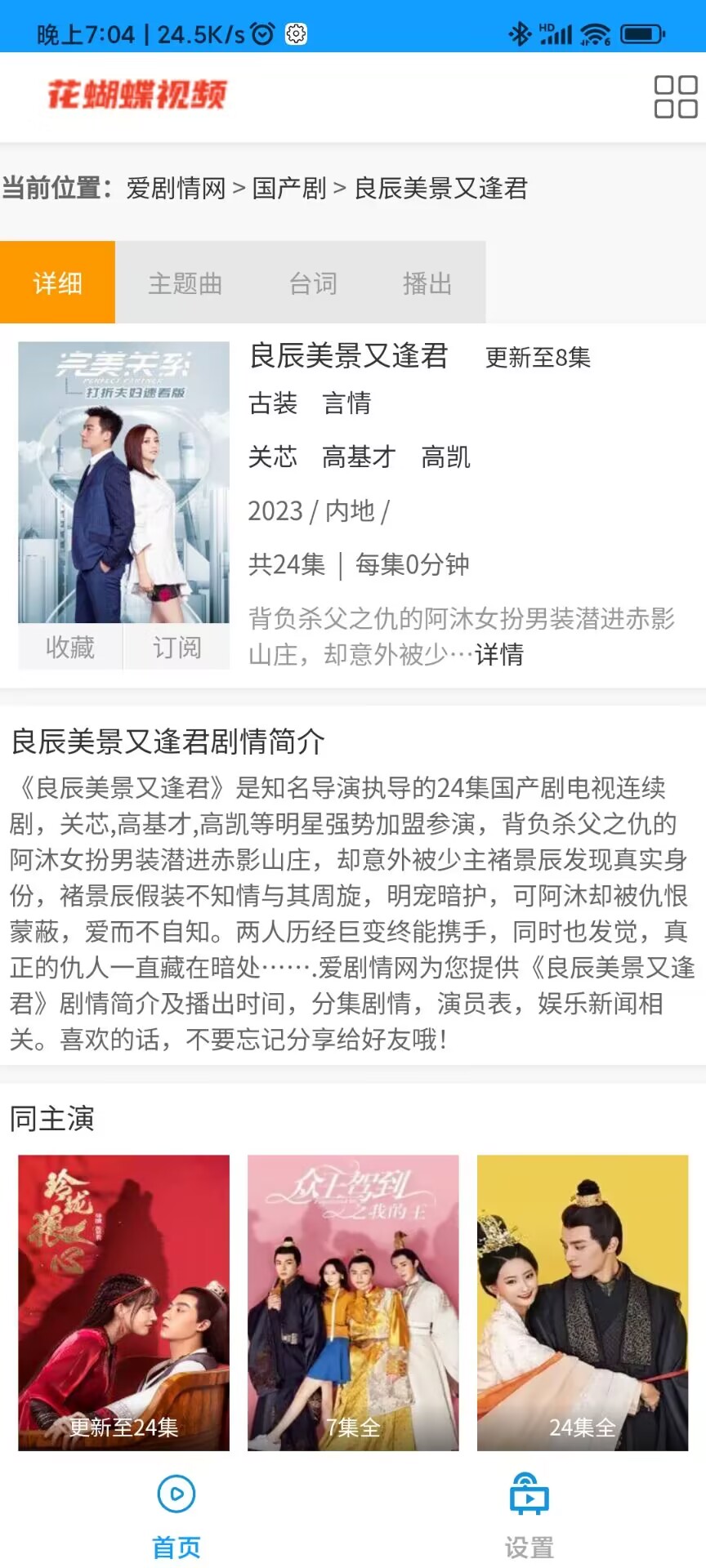Image resolution: width=706 pixels, height=1568 pixels.
Task: Switch to the 主题曲 tab
Action: (185, 283)
